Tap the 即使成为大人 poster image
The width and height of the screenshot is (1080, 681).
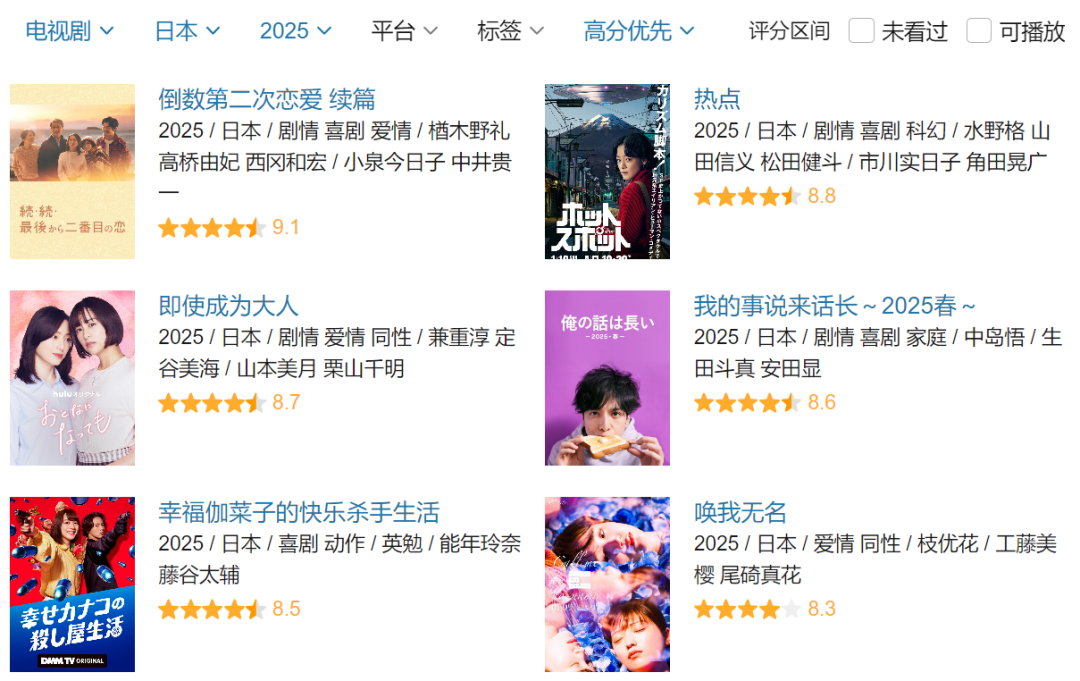tap(72, 378)
